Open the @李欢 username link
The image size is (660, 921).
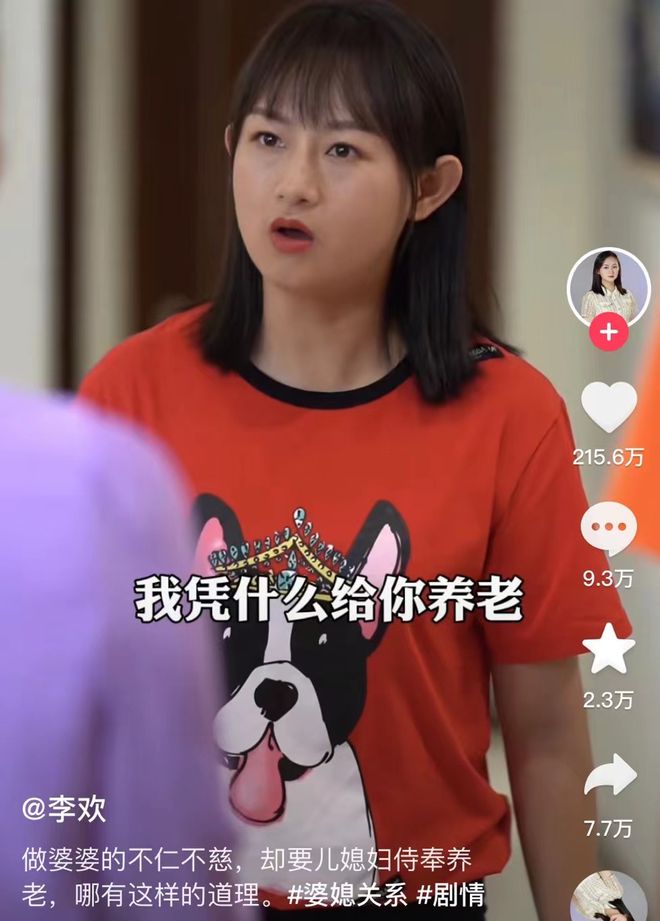(x=64, y=808)
